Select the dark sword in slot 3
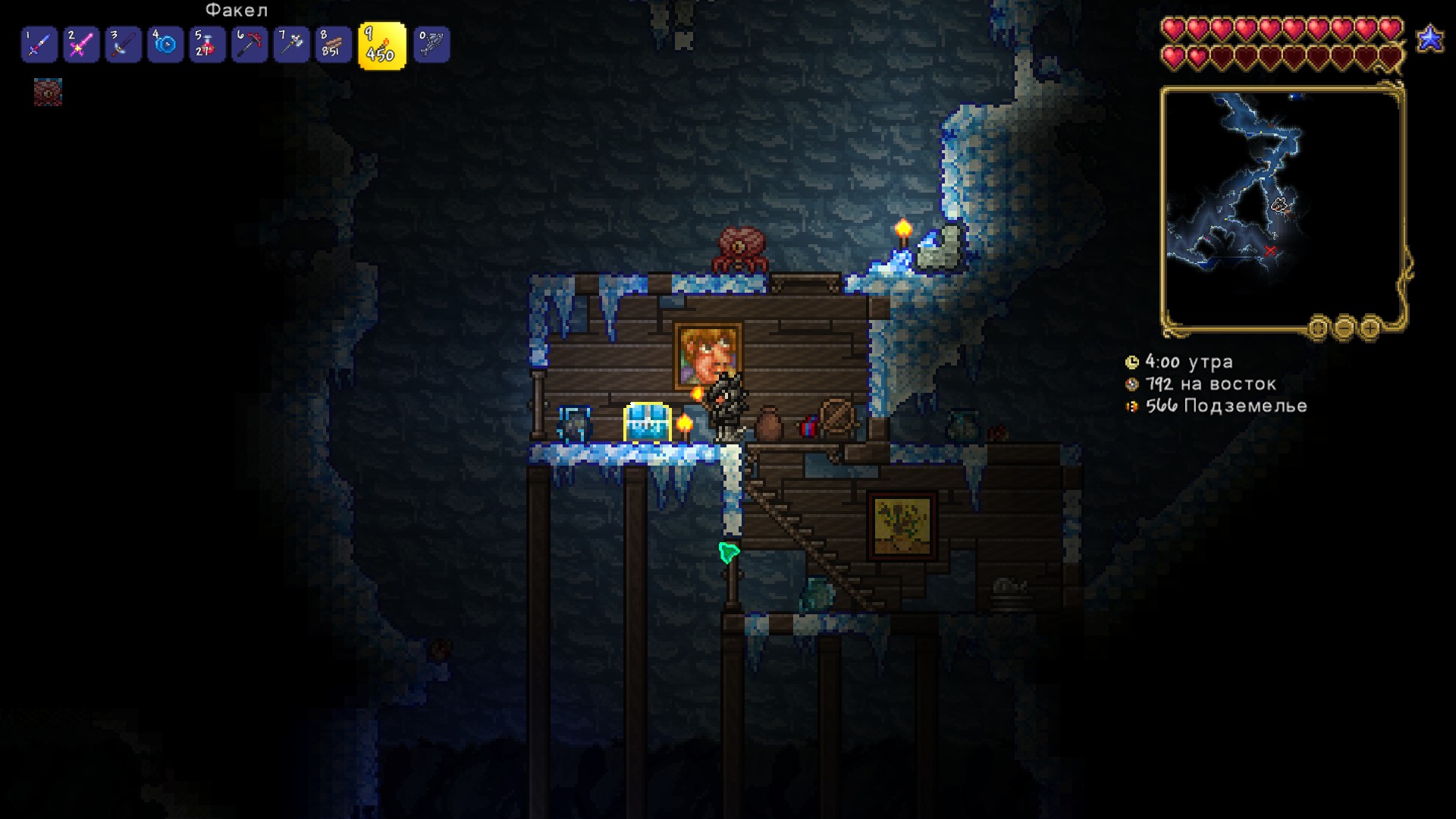This screenshot has width=1456, height=819. pyautogui.click(x=124, y=45)
